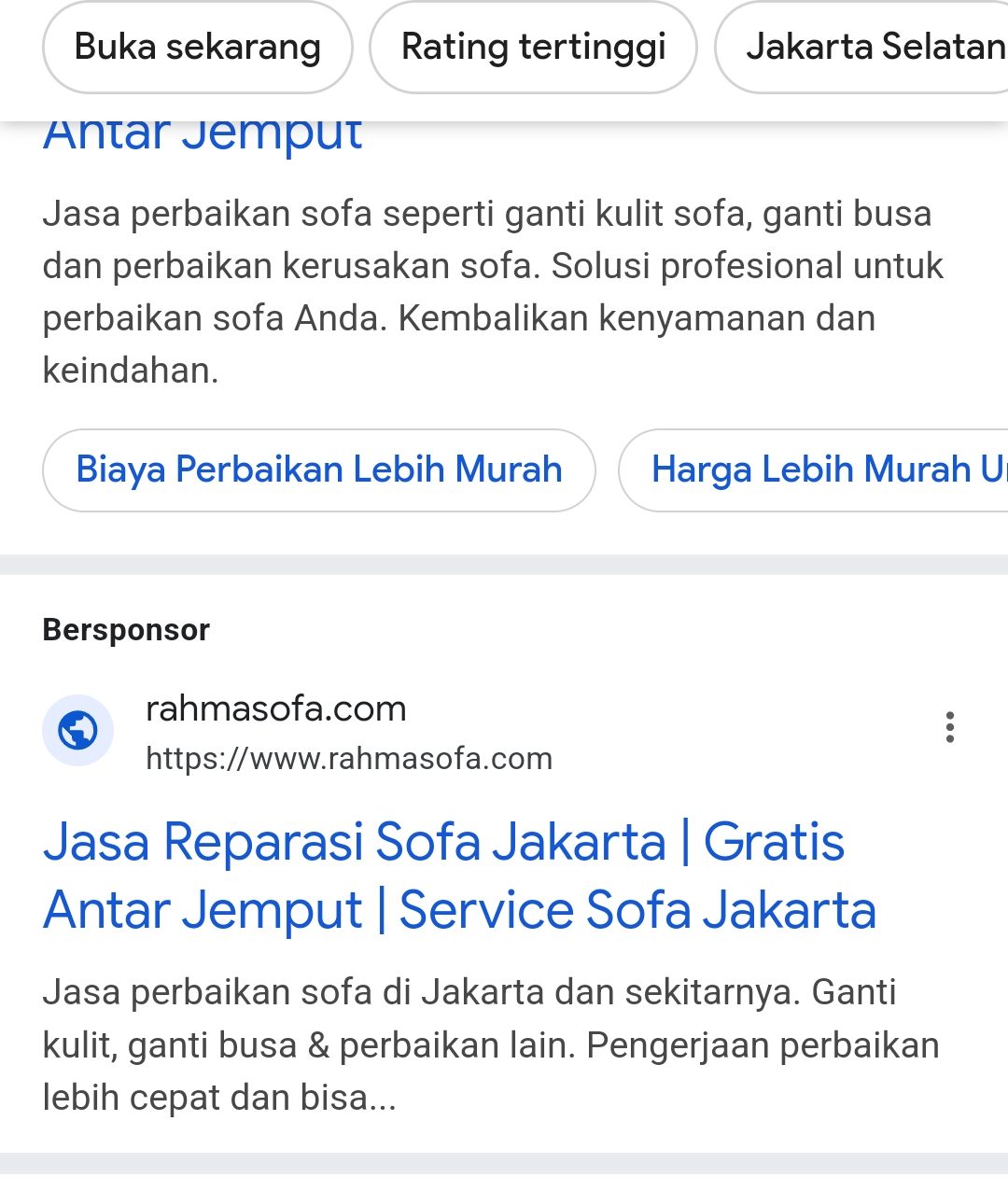Open the three-dot menu for rahmasofa.com ad
The width and height of the screenshot is (1008, 1191).
click(x=949, y=727)
